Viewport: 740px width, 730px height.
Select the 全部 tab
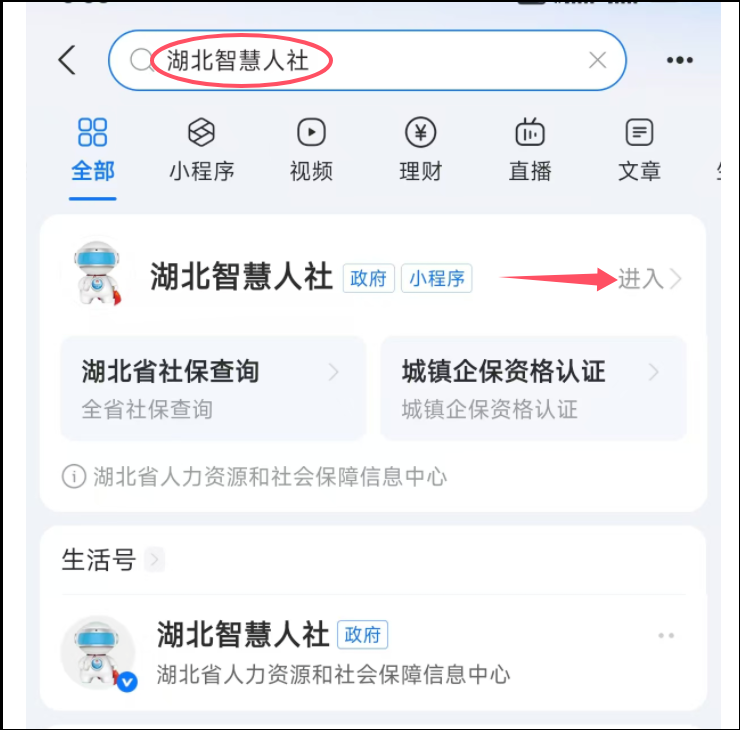[x=92, y=150]
